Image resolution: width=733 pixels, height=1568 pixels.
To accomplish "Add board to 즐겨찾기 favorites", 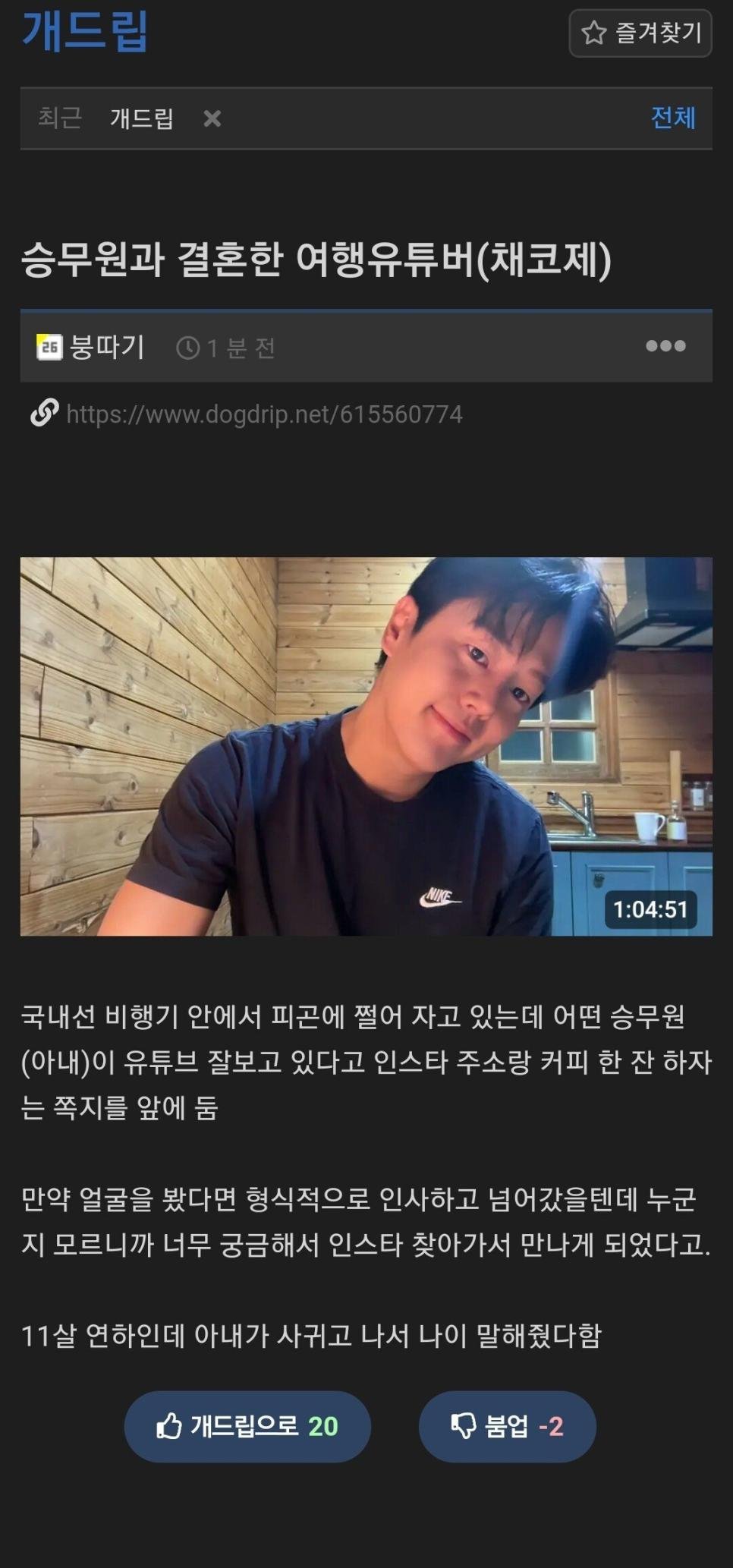I will coord(640,33).
